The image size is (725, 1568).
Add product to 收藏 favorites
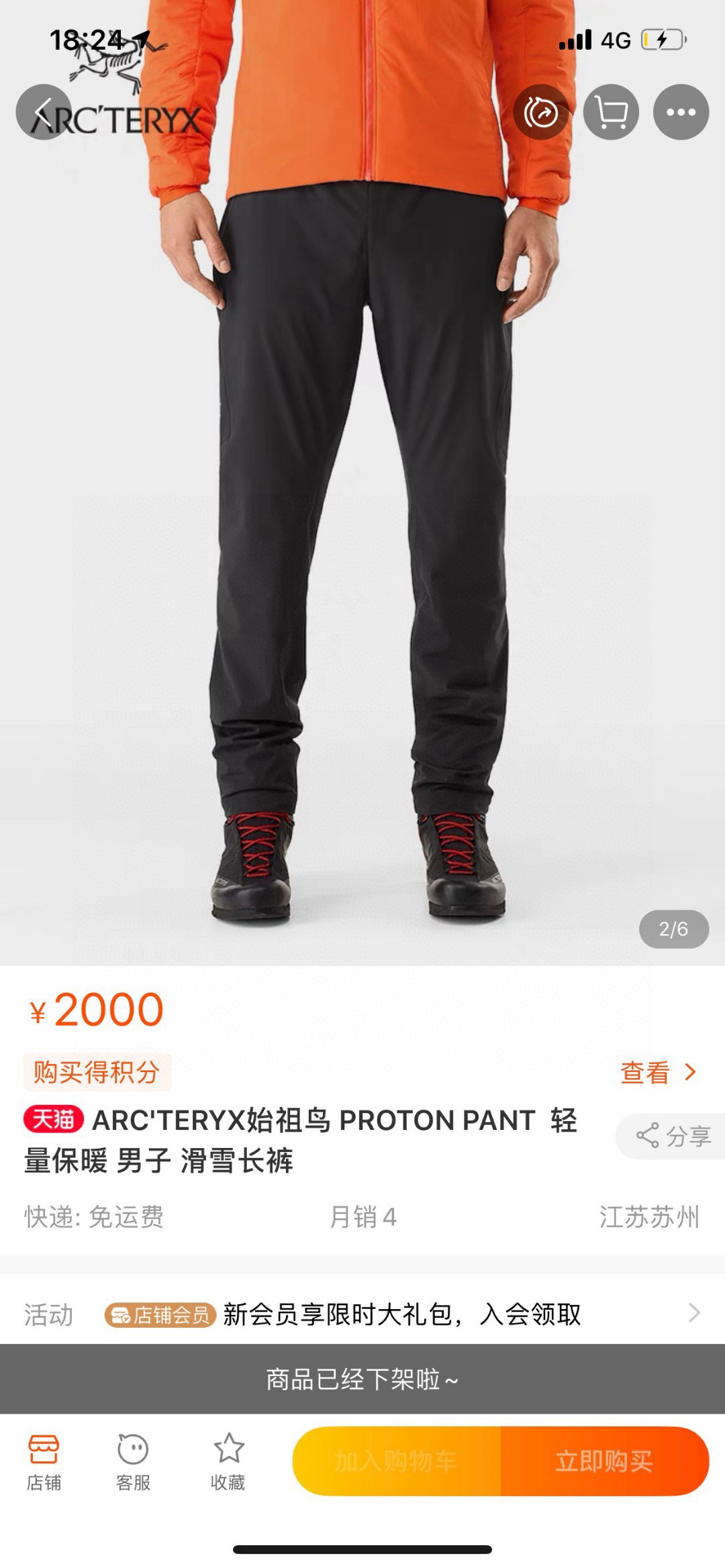tap(228, 1462)
